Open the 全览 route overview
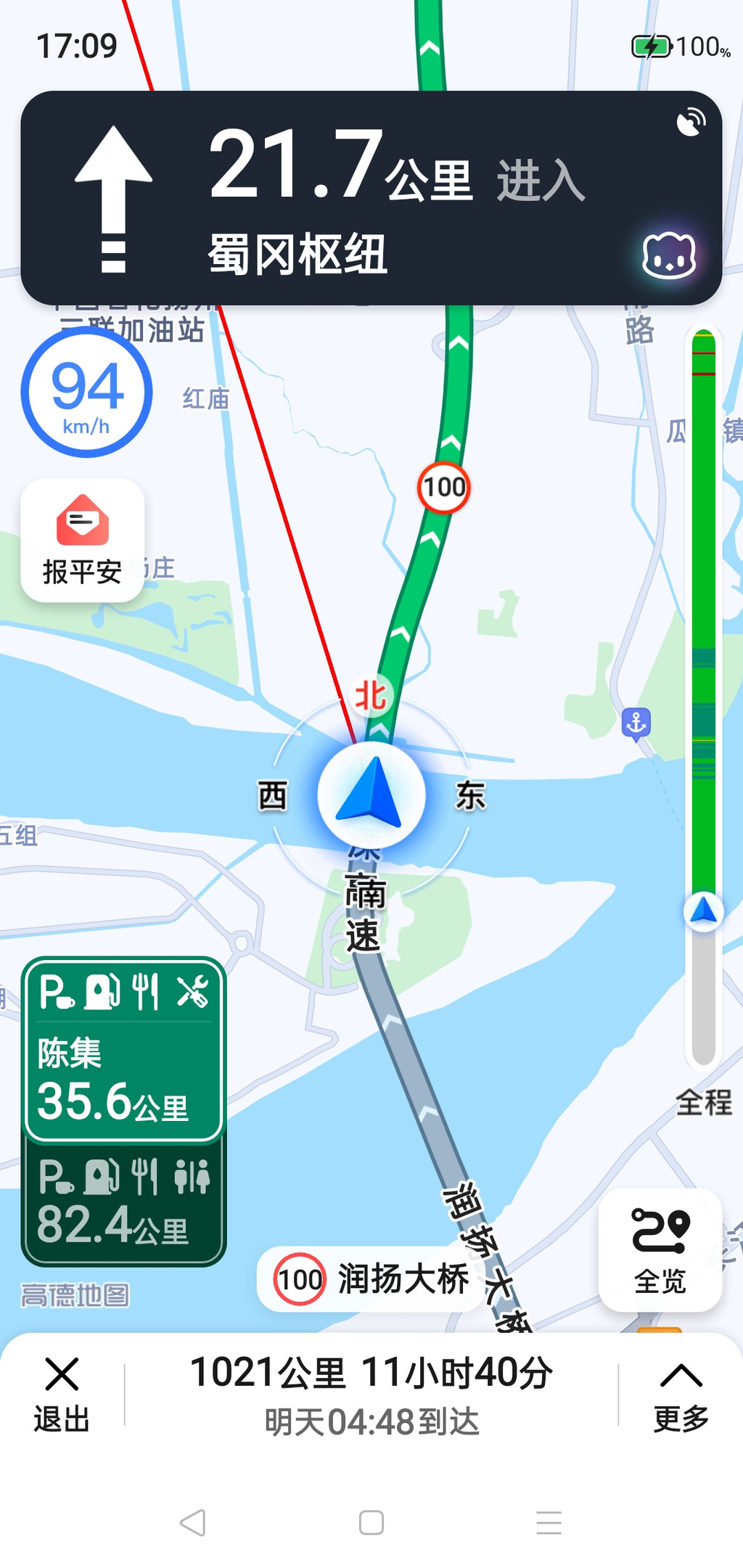Screen dimensions: 743x1568 coord(660,1251)
